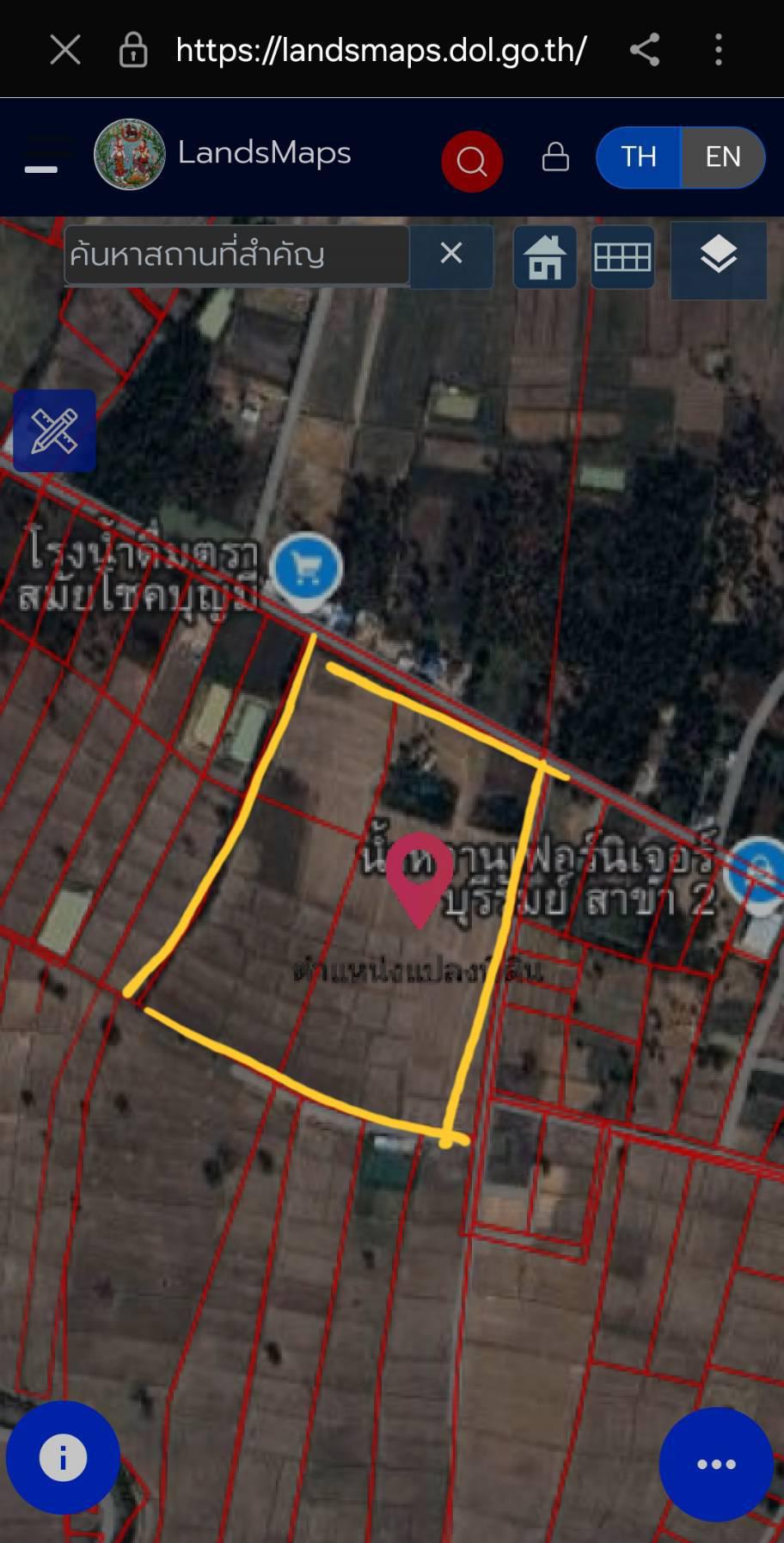Tap the red parcel location pin
Viewport: 784px width, 1543px height.
pyautogui.click(x=420, y=879)
